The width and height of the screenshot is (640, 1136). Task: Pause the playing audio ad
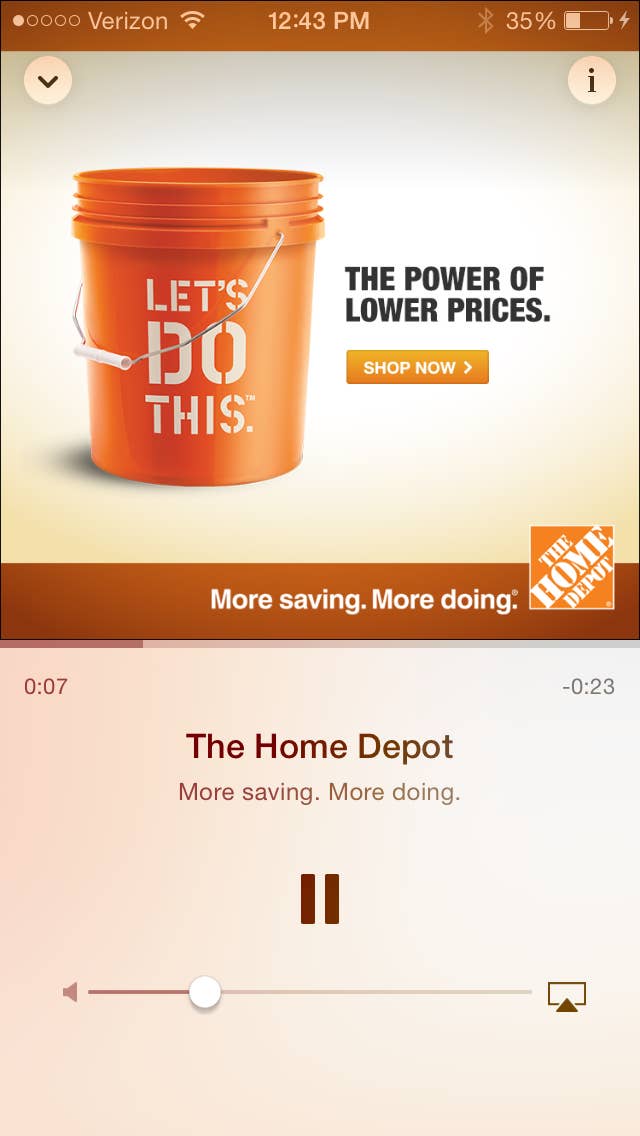(x=320, y=898)
